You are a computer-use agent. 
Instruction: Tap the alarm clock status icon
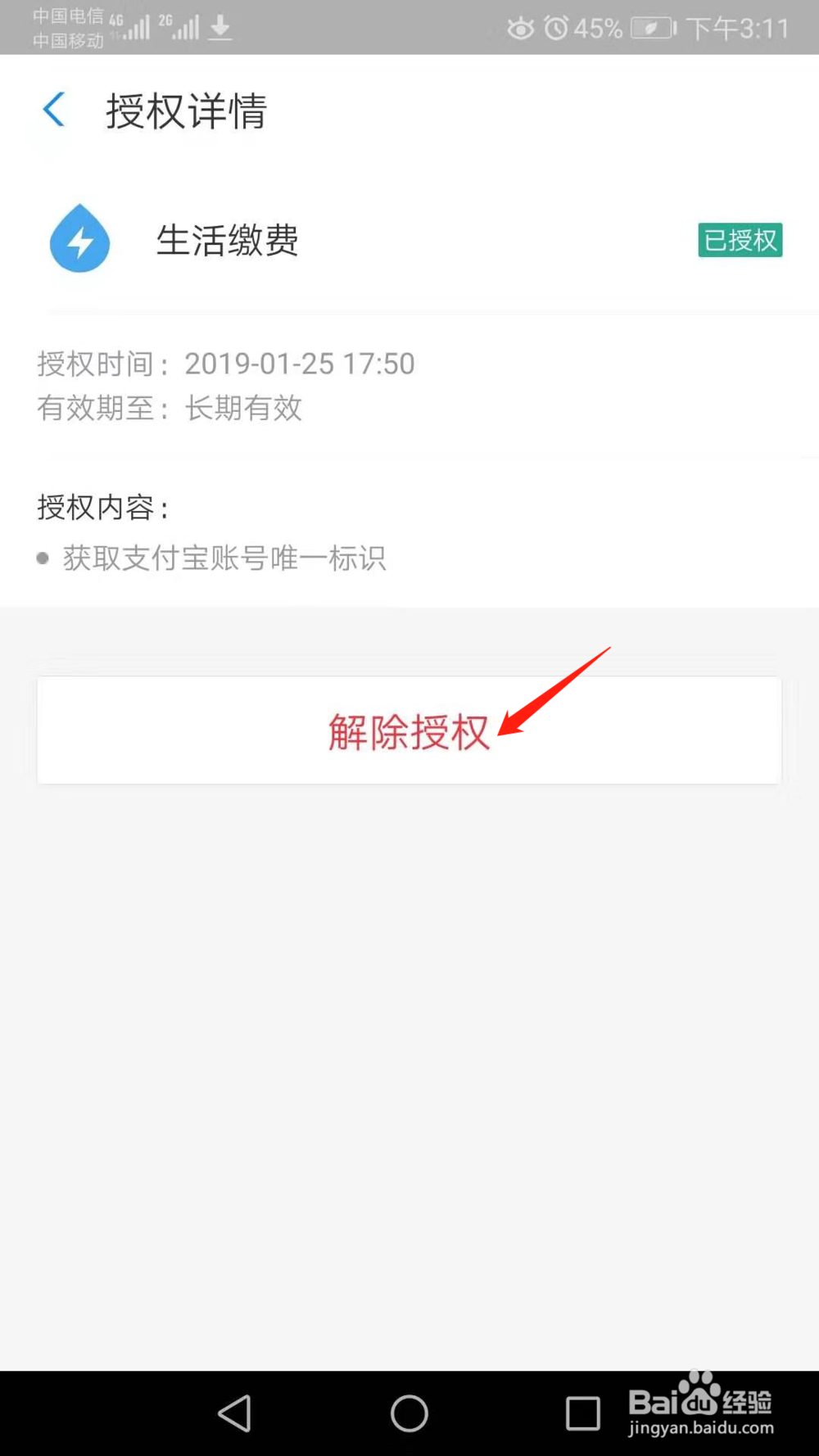pos(558,27)
